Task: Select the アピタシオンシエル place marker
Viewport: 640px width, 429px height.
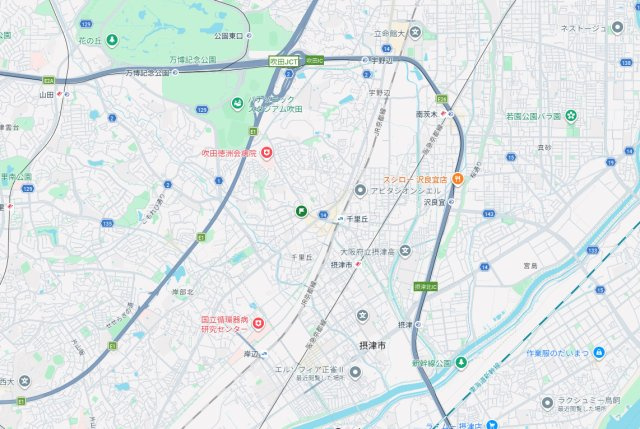Action: [360, 191]
